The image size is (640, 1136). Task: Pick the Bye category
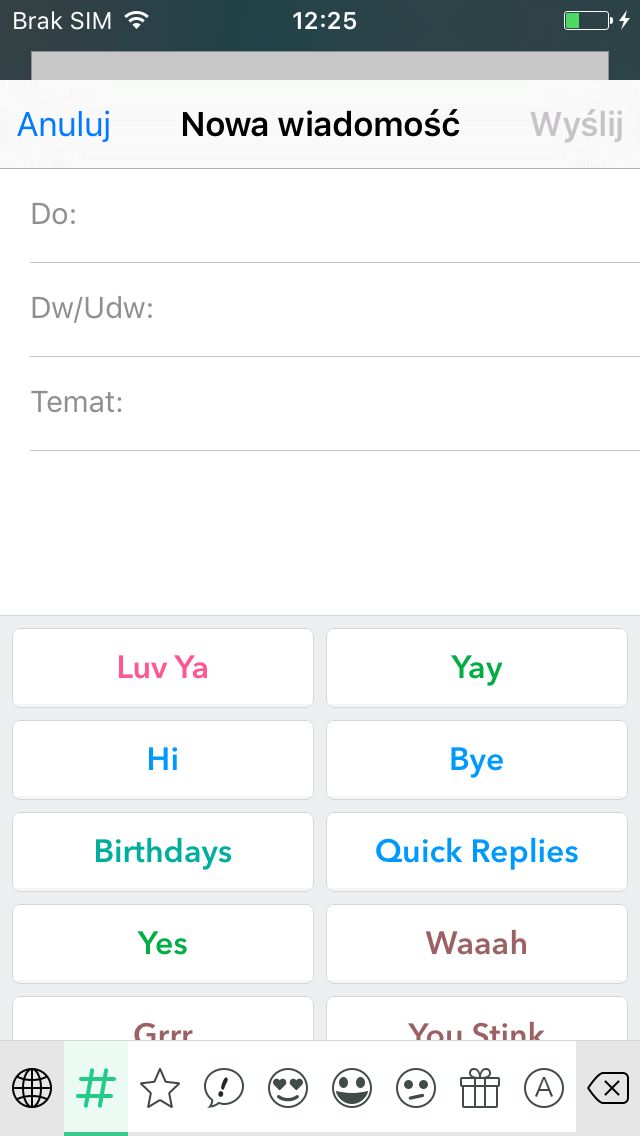coord(477,759)
